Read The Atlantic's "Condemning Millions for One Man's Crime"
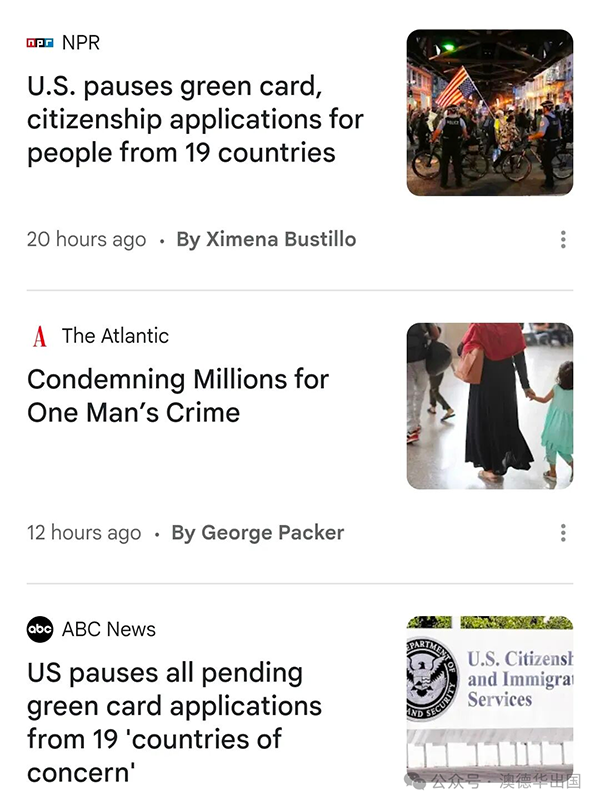Image resolution: width=600 pixels, height=805 pixels. click(x=178, y=396)
